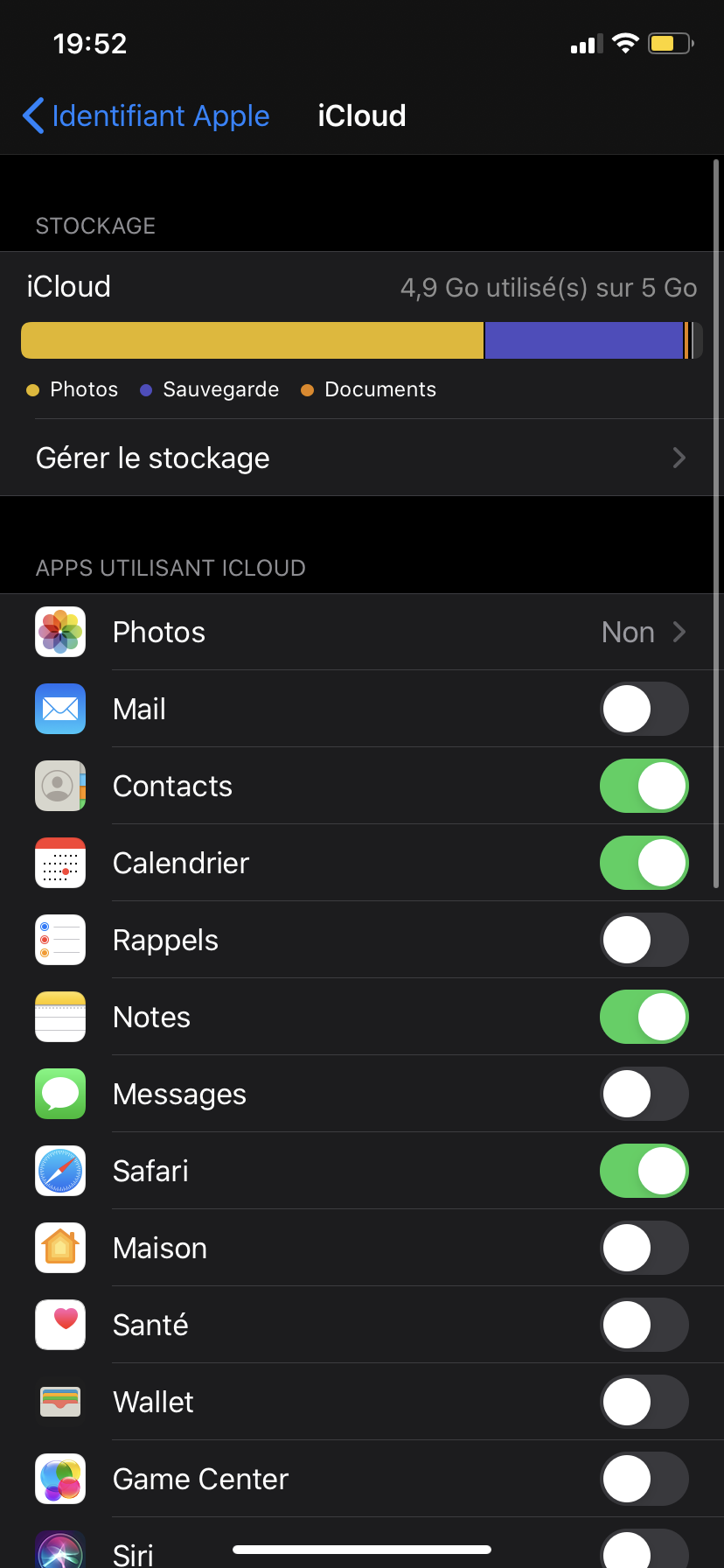Turn on Santé sync
This screenshot has width=724, height=1568.
click(644, 1325)
